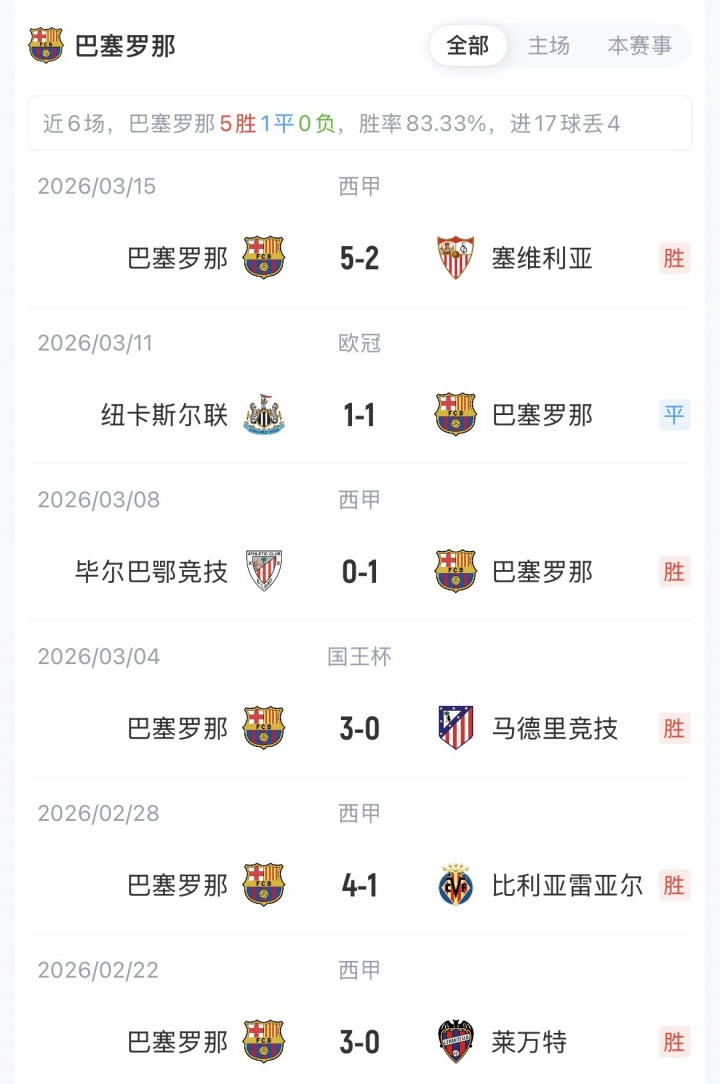View the 巴塞罗那 vs 比利亚雷亚尔 4-1 match

click(x=359, y=885)
